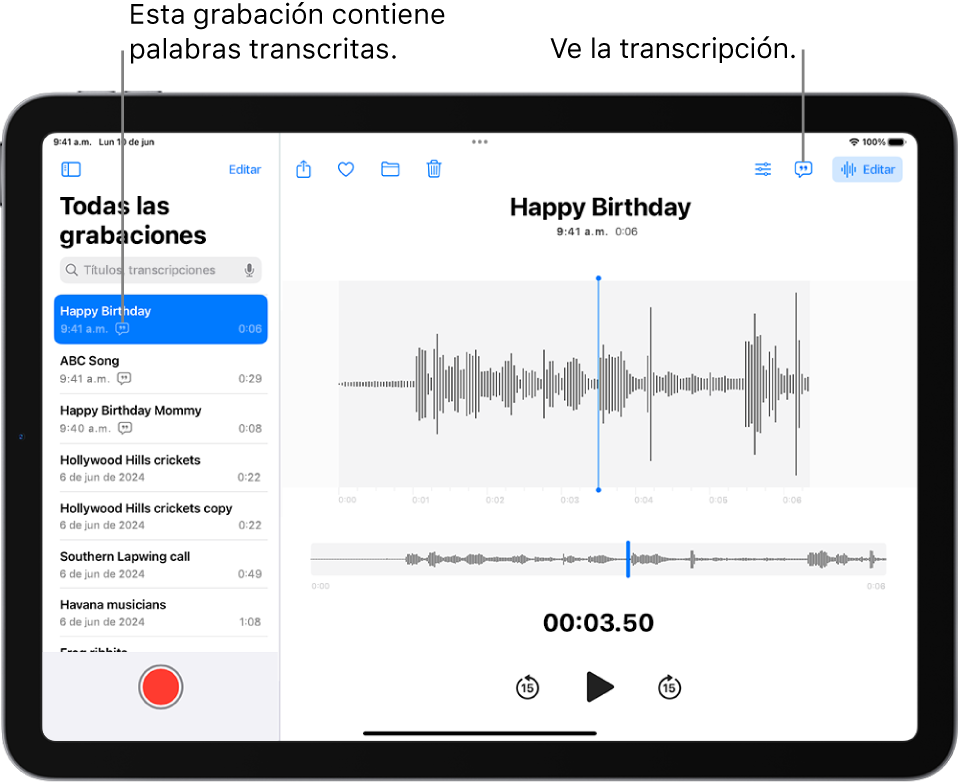The width and height of the screenshot is (960, 782).
Task: Tap Editar above the recordings list
Action: click(x=245, y=170)
